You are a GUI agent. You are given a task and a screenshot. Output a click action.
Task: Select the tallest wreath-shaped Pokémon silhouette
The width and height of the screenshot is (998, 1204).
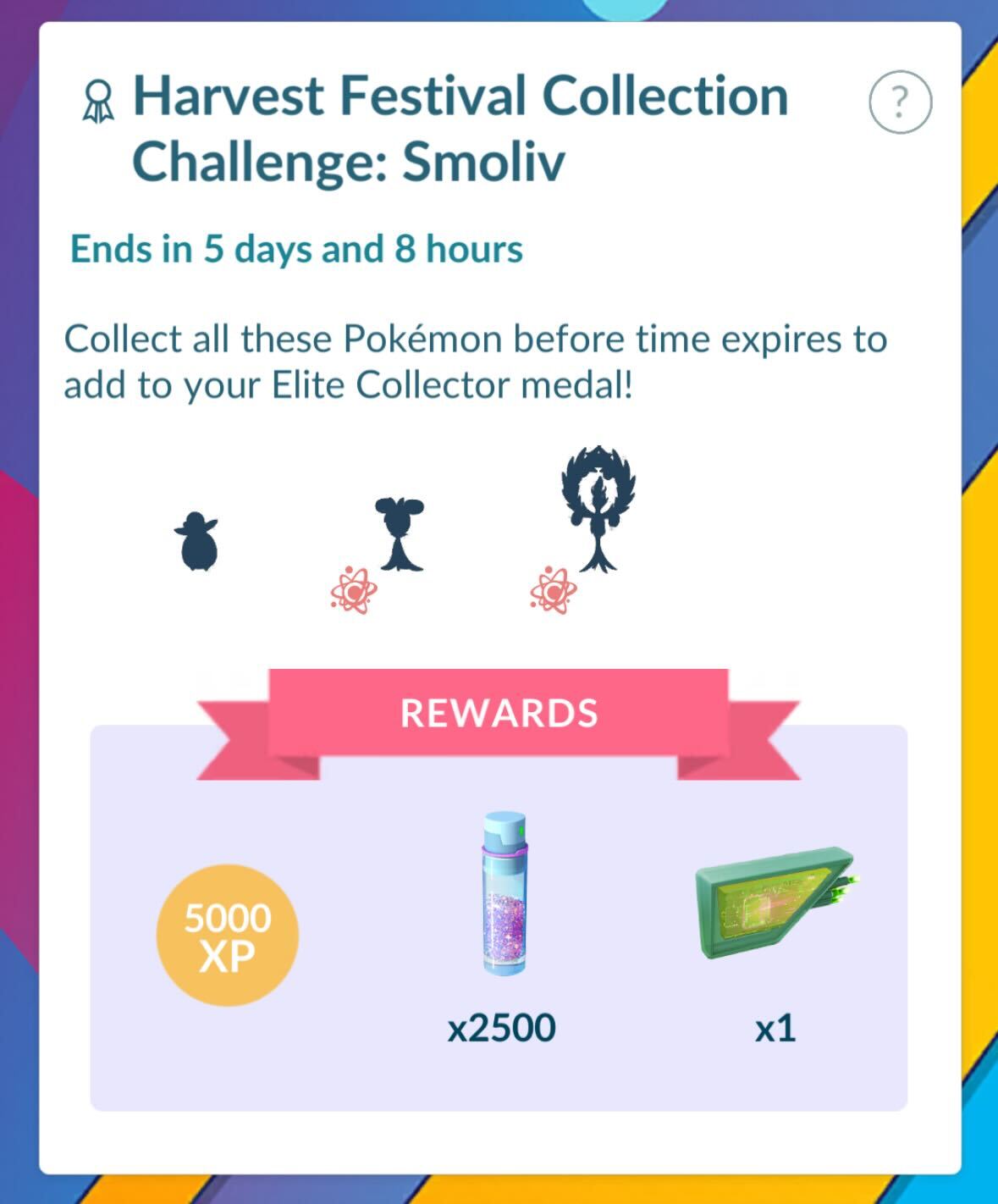click(598, 508)
